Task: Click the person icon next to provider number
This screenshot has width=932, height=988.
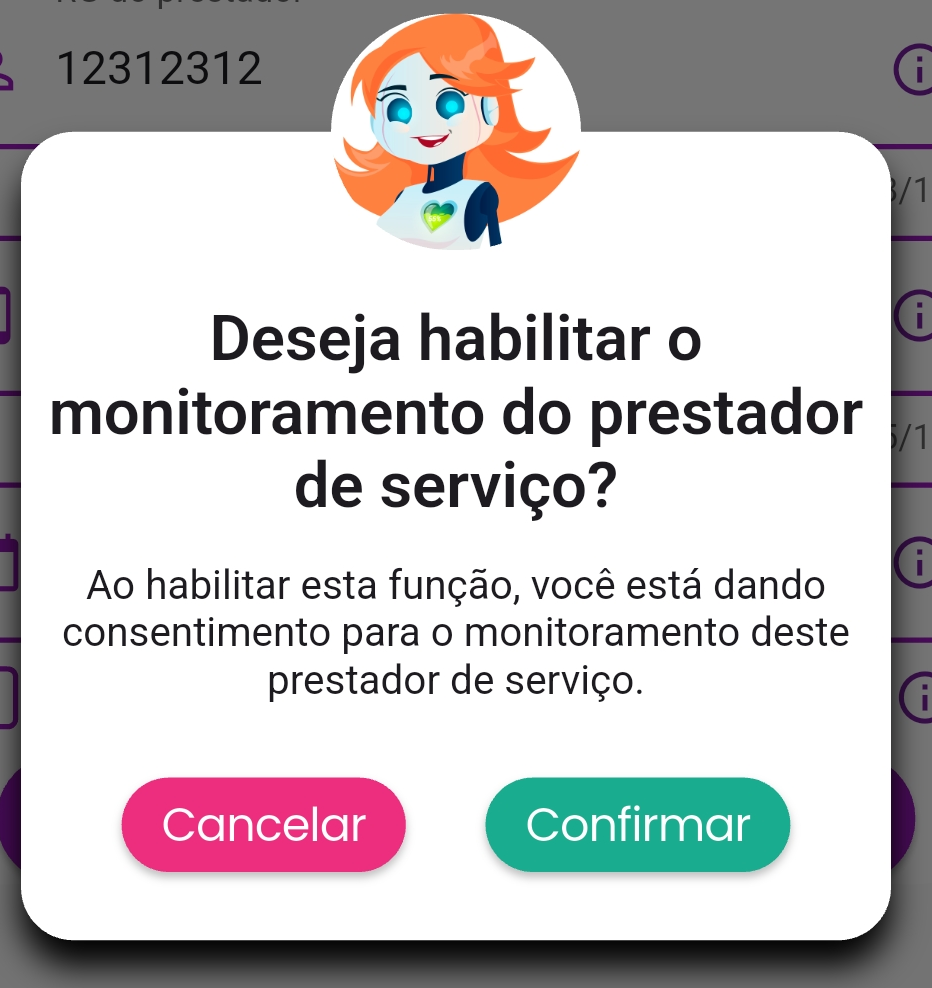Action: coord(6,68)
